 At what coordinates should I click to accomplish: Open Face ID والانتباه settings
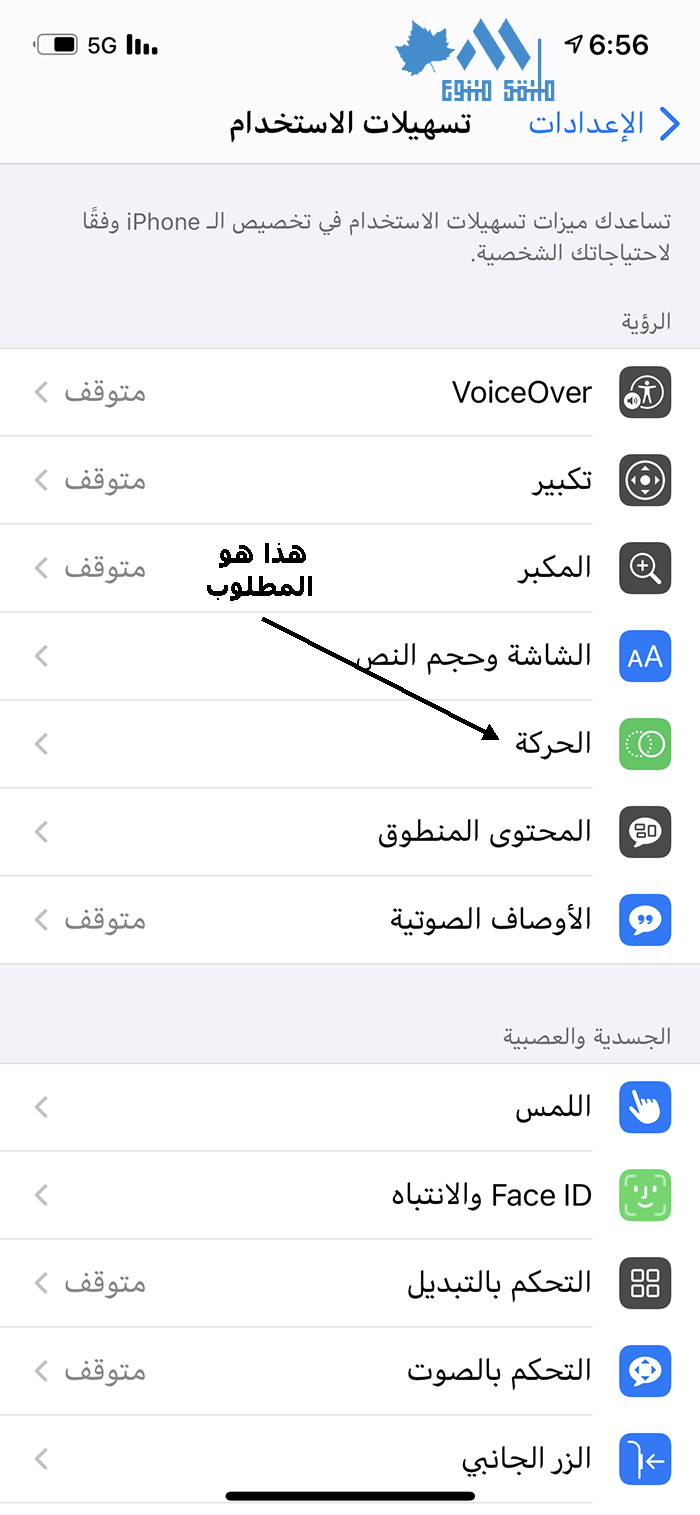pos(350,1195)
